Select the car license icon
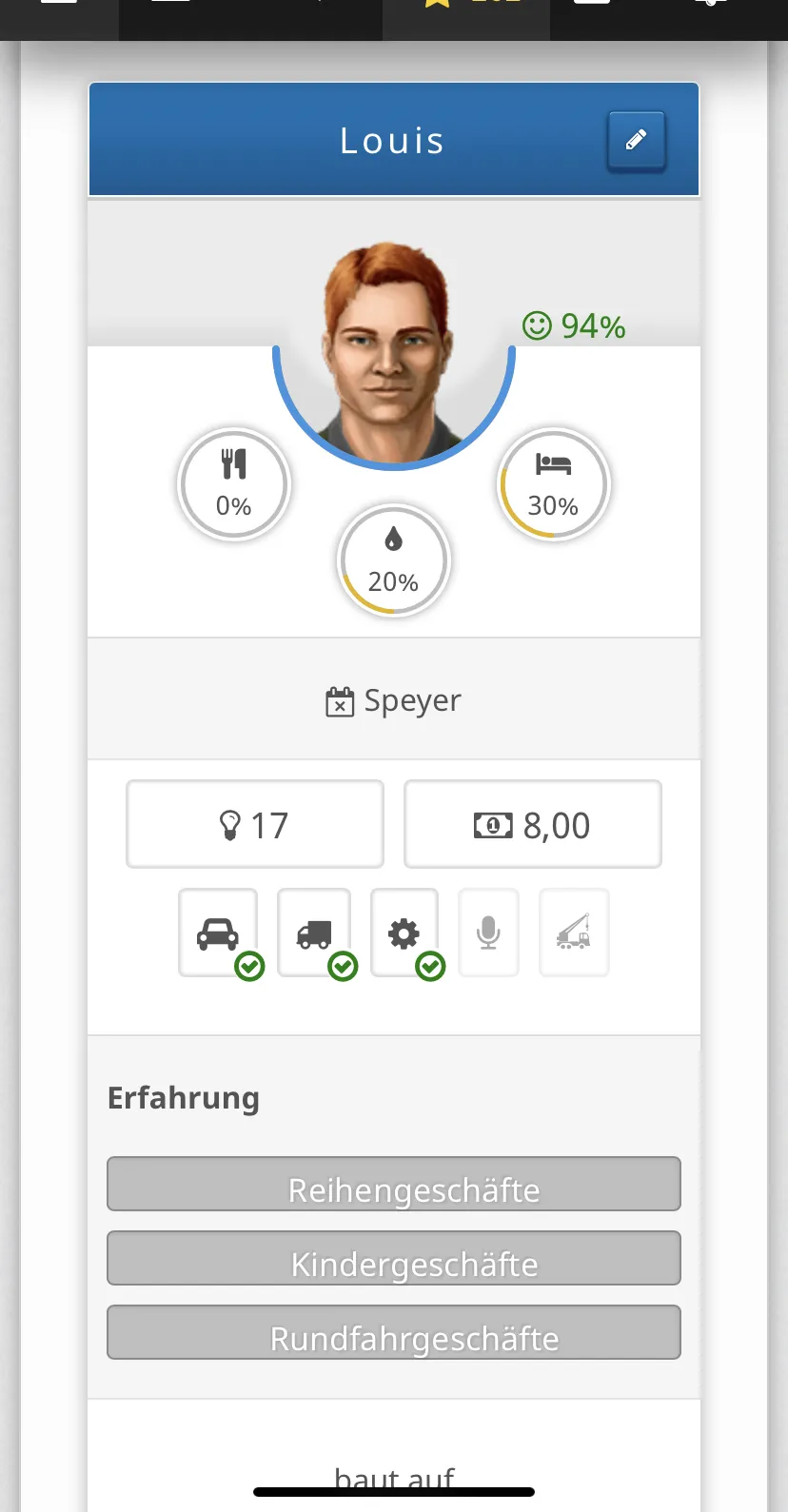The height and width of the screenshot is (1512, 788). click(218, 933)
